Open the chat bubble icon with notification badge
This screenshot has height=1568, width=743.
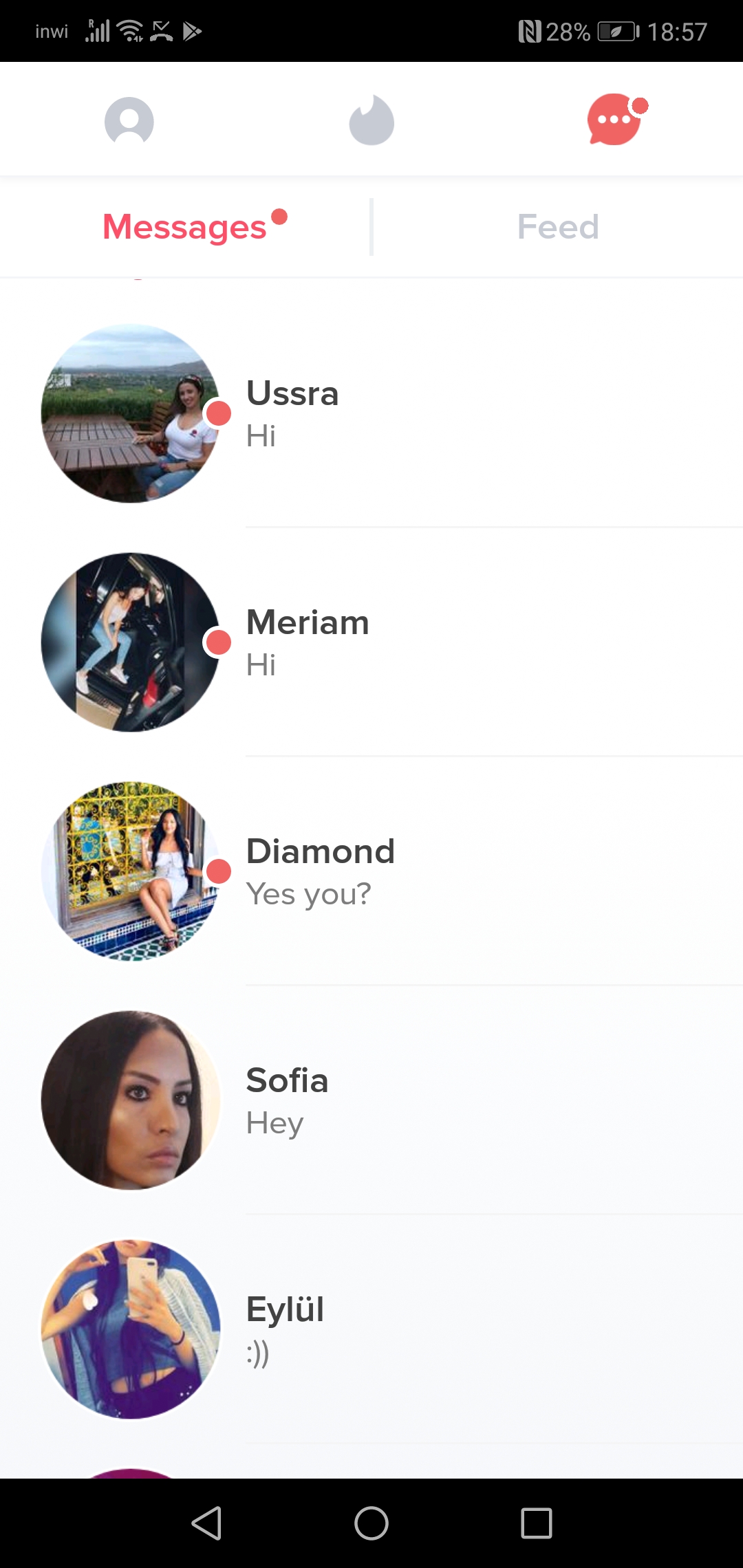(x=614, y=120)
